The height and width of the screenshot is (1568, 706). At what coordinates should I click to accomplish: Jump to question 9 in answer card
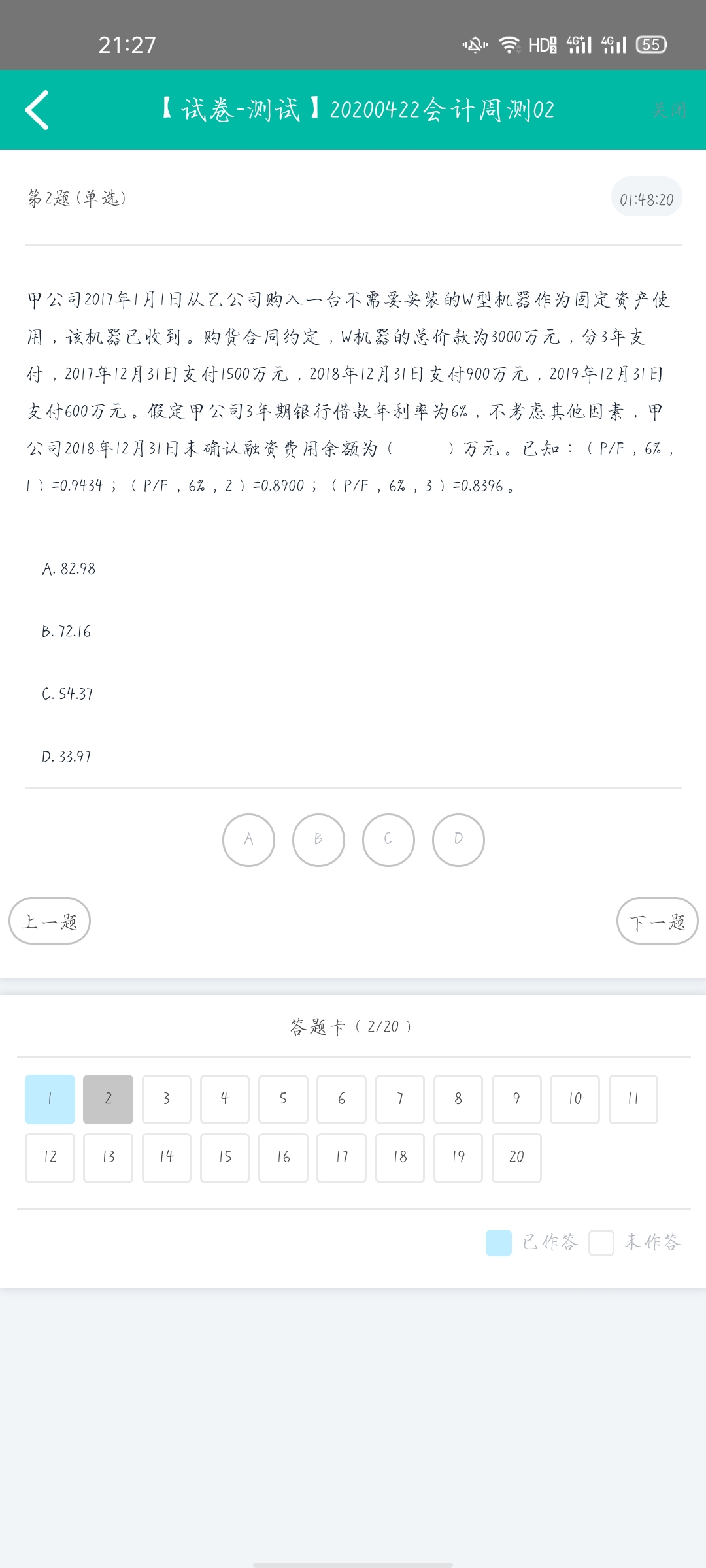[516, 1099]
